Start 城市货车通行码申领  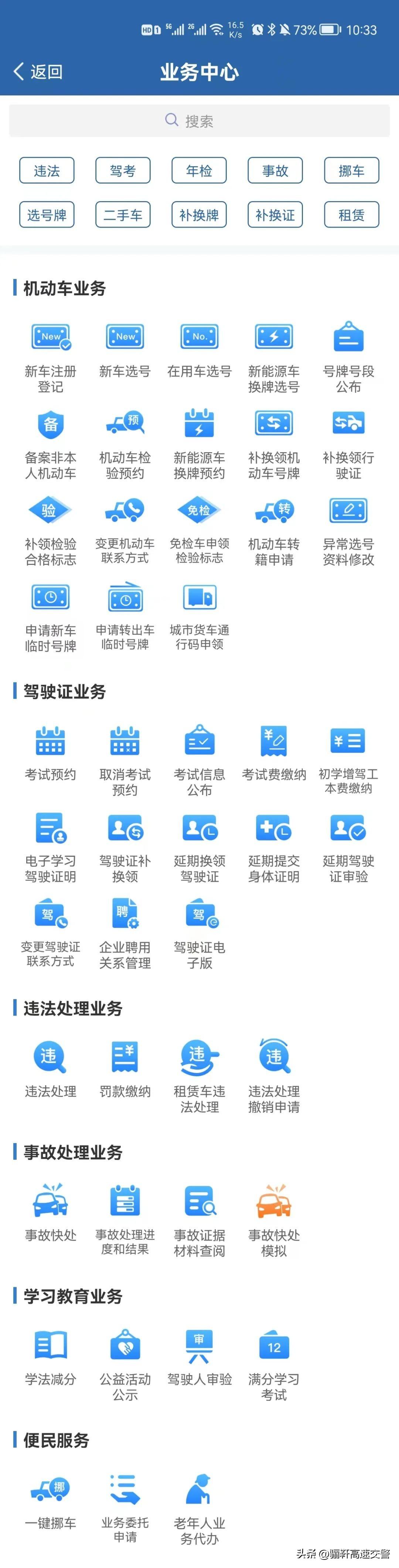tap(199, 598)
